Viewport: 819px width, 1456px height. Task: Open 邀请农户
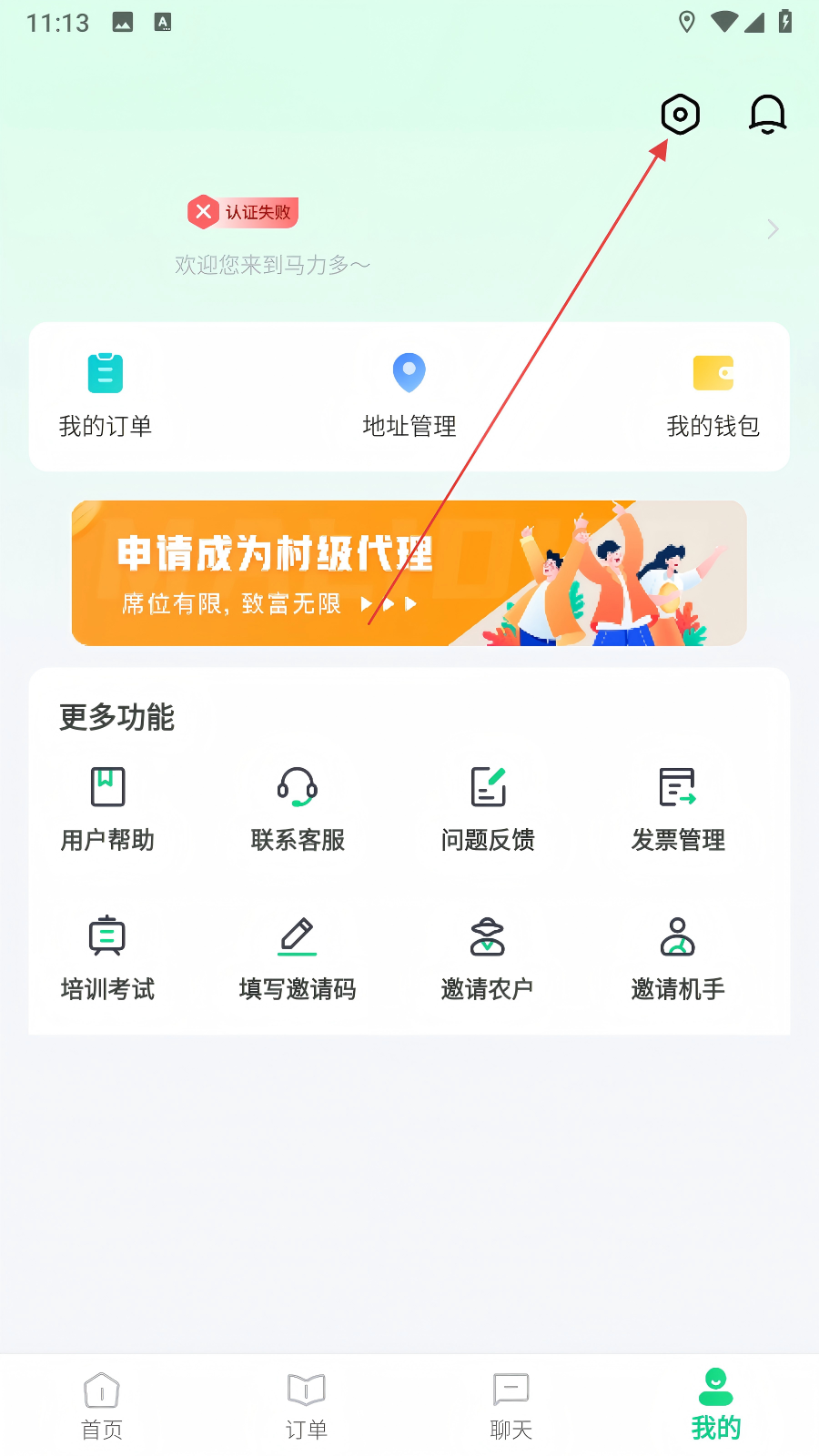click(488, 959)
